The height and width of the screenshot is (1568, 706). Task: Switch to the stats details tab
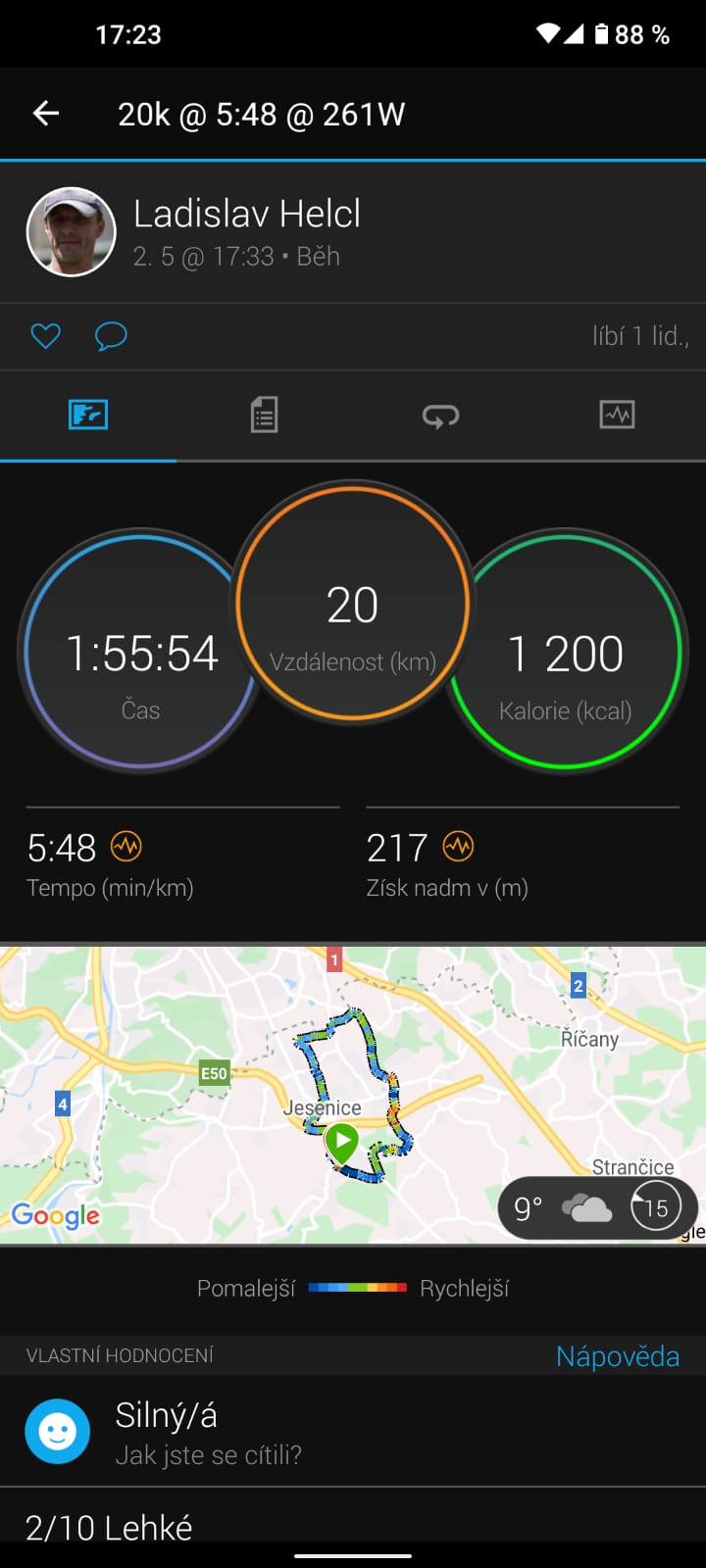point(265,416)
